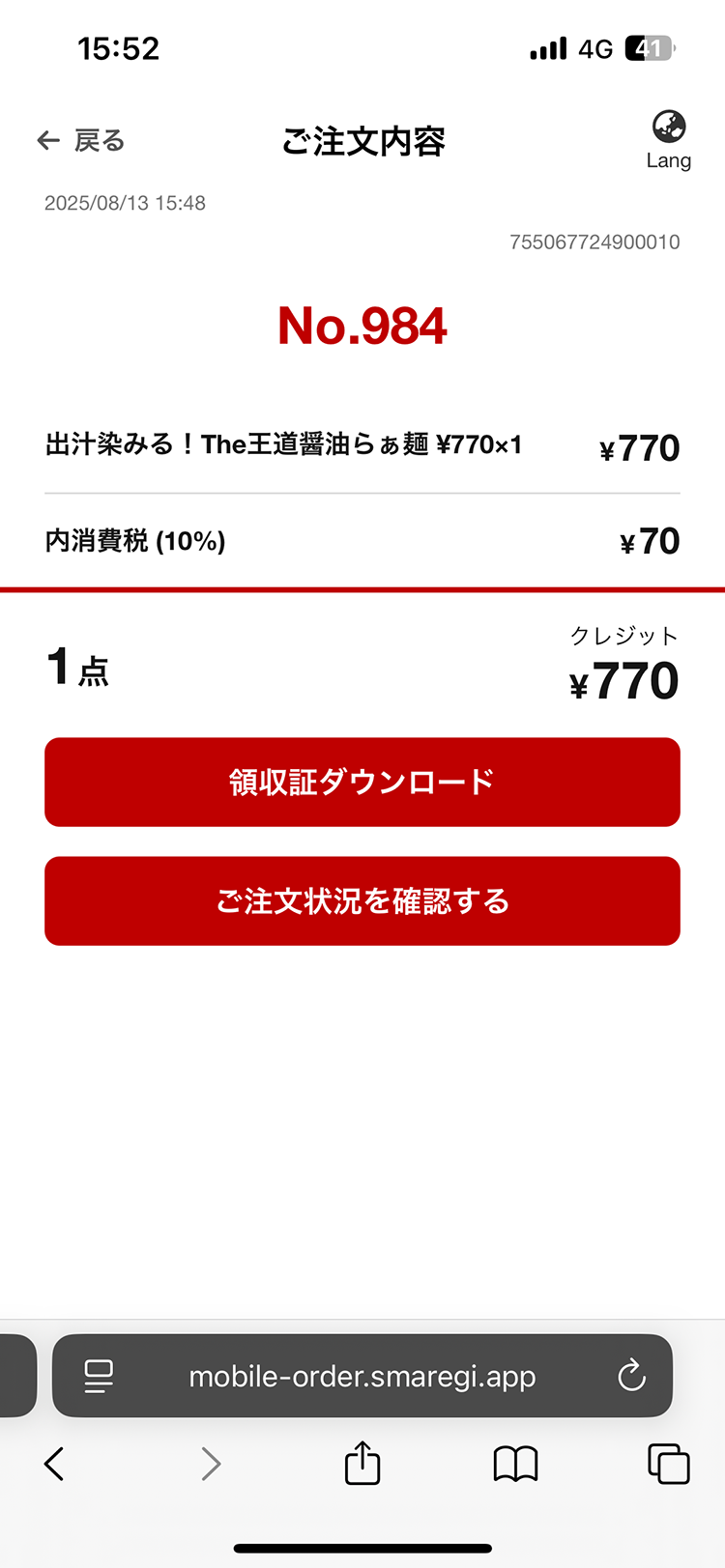The image size is (725, 1568).
Task: Tap the mobile-order.smaregi.app address bar
Action: click(x=362, y=1376)
